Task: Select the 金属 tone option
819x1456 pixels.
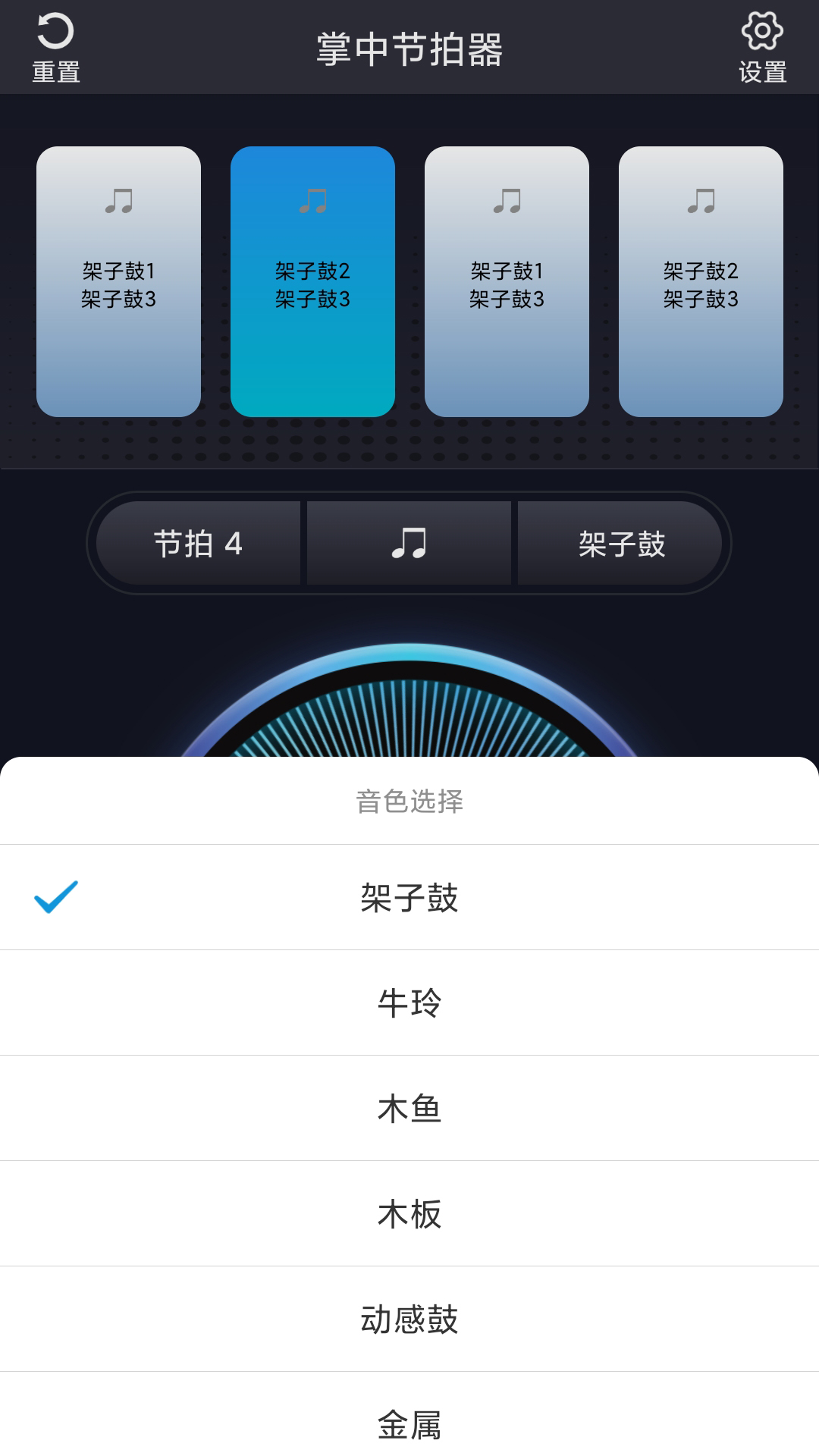Action: (x=409, y=1426)
